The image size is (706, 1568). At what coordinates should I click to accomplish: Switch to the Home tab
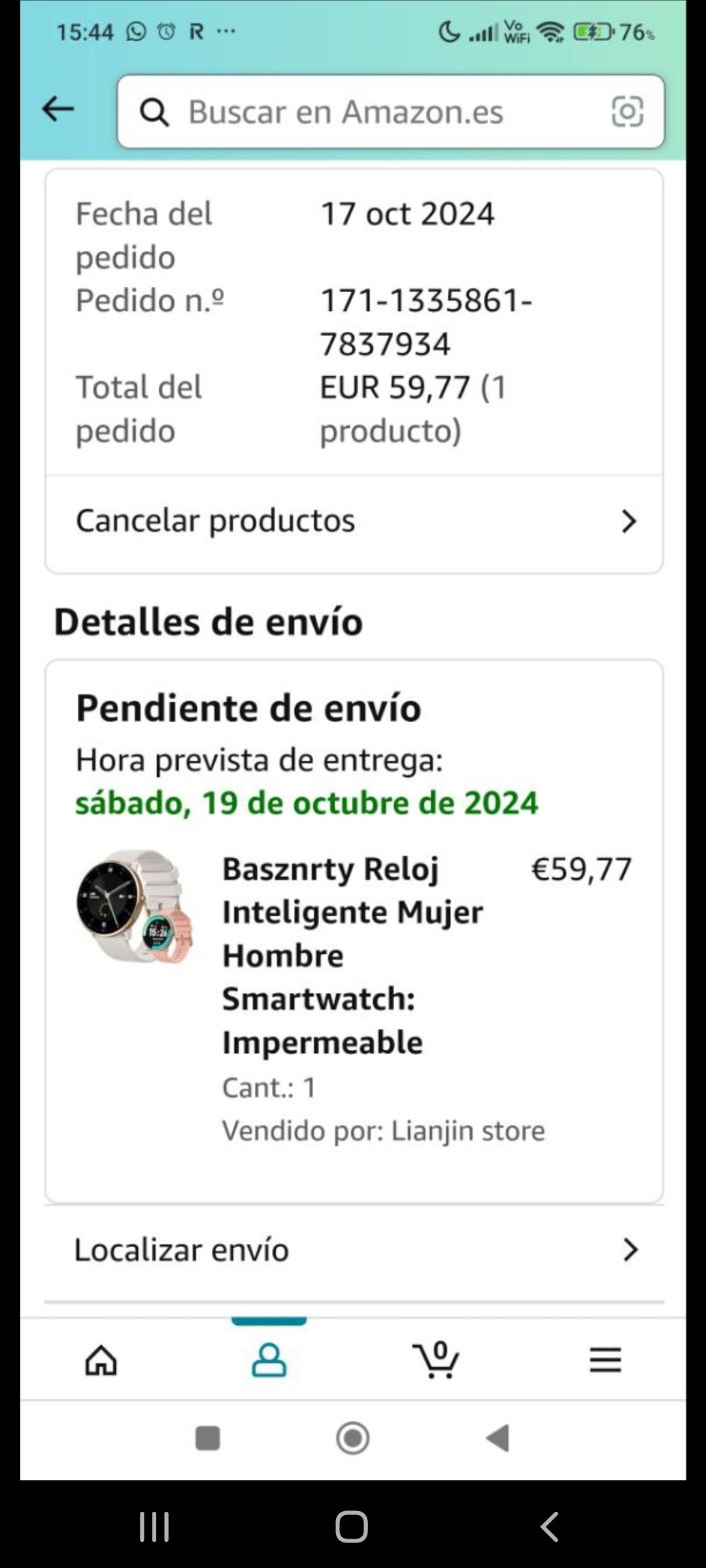[101, 1360]
